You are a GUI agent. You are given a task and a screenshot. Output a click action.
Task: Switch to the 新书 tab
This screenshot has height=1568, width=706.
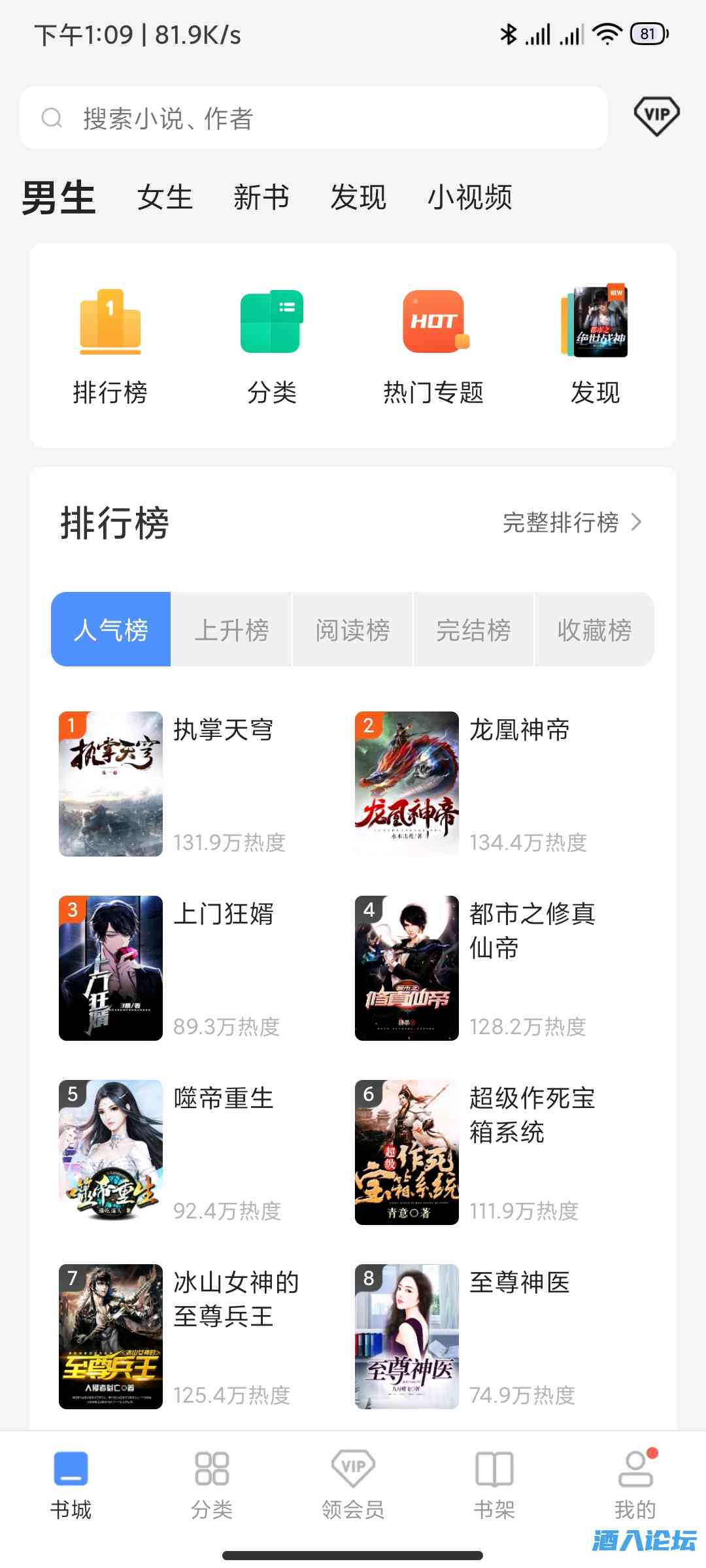pos(261,197)
